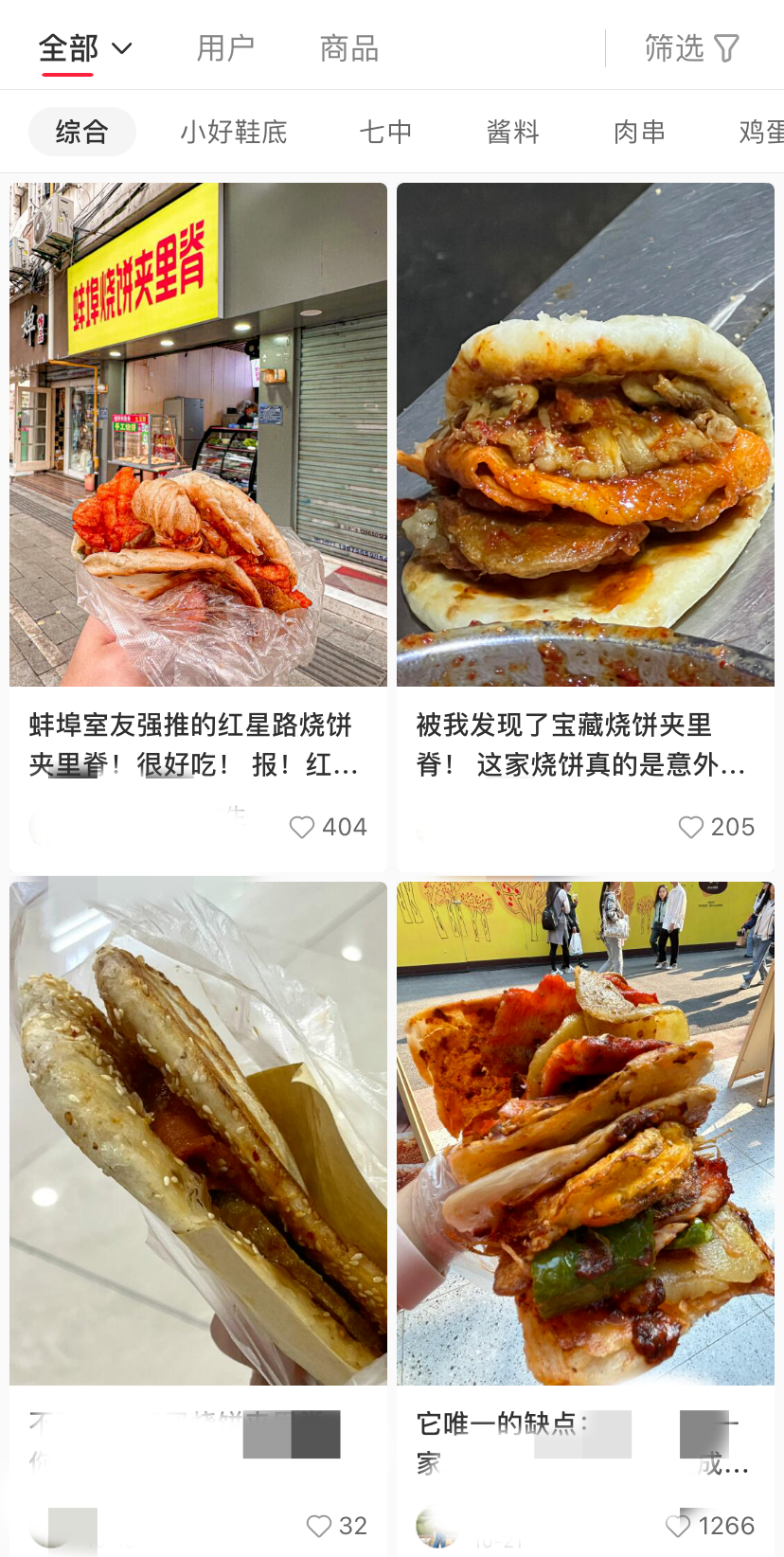Image resolution: width=784 pixels, height=1557 pixels.
Task: Open the 筛选 filter options
Action: [691, 47]
